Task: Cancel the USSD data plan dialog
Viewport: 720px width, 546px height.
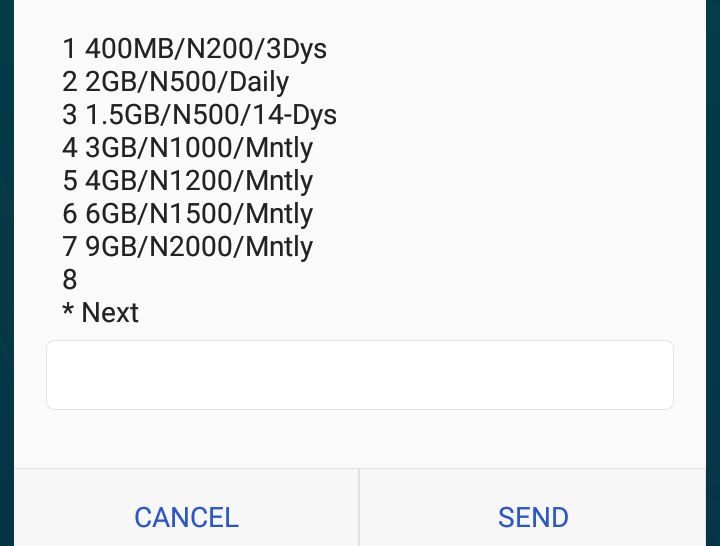Action: coord(187,516)
